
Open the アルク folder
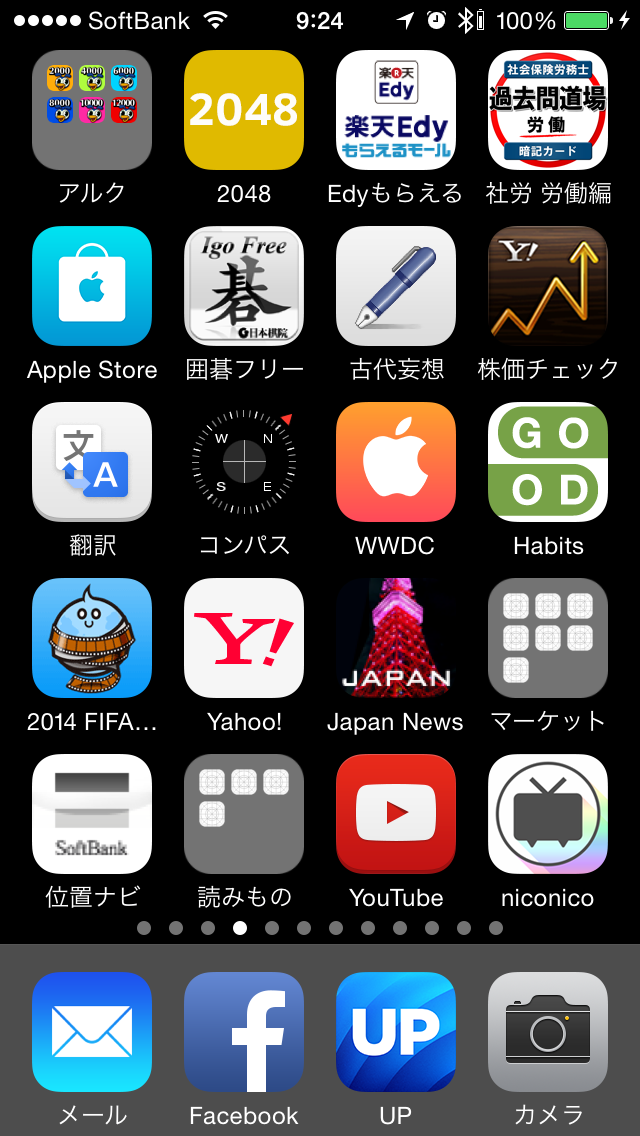[92, 110]
